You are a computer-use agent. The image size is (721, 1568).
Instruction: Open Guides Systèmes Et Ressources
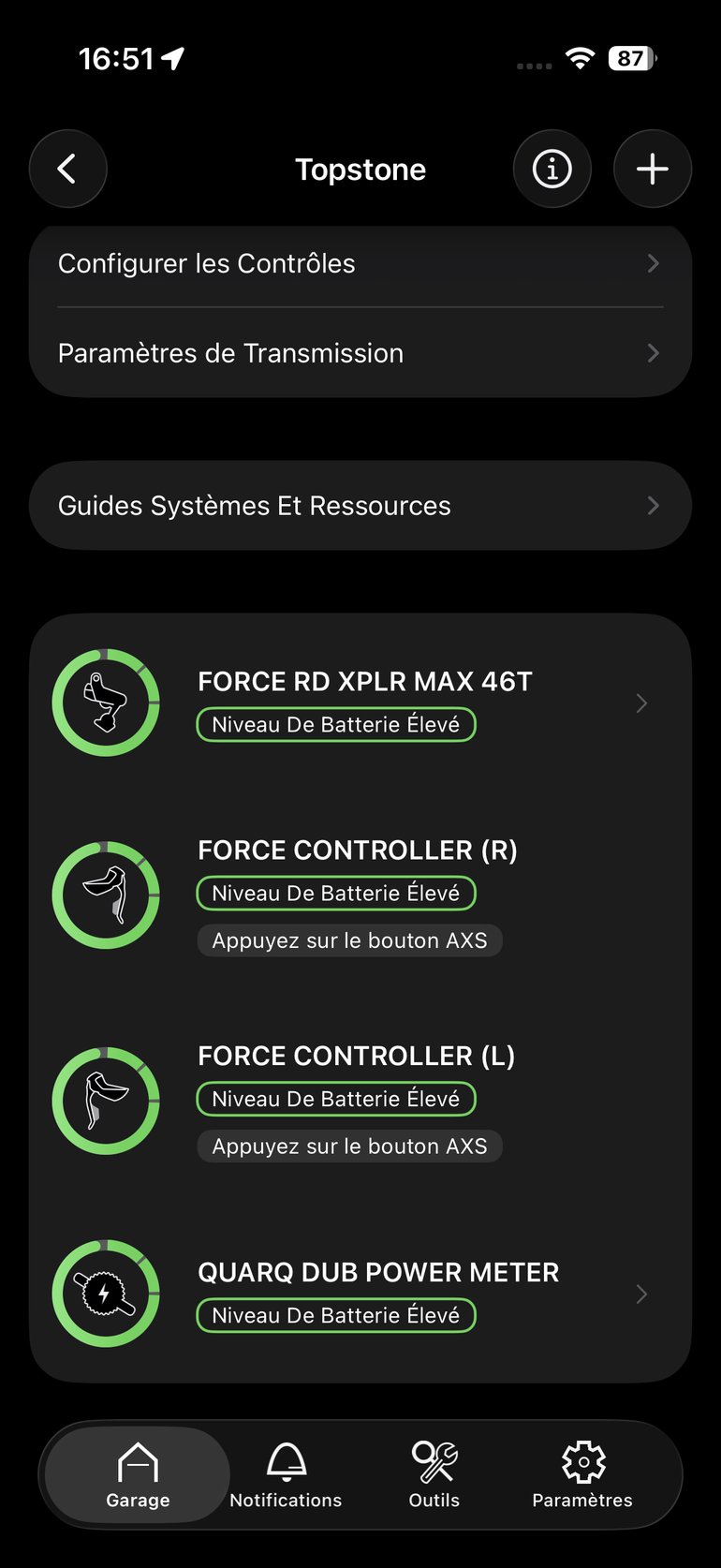click(x=360, y=506)
